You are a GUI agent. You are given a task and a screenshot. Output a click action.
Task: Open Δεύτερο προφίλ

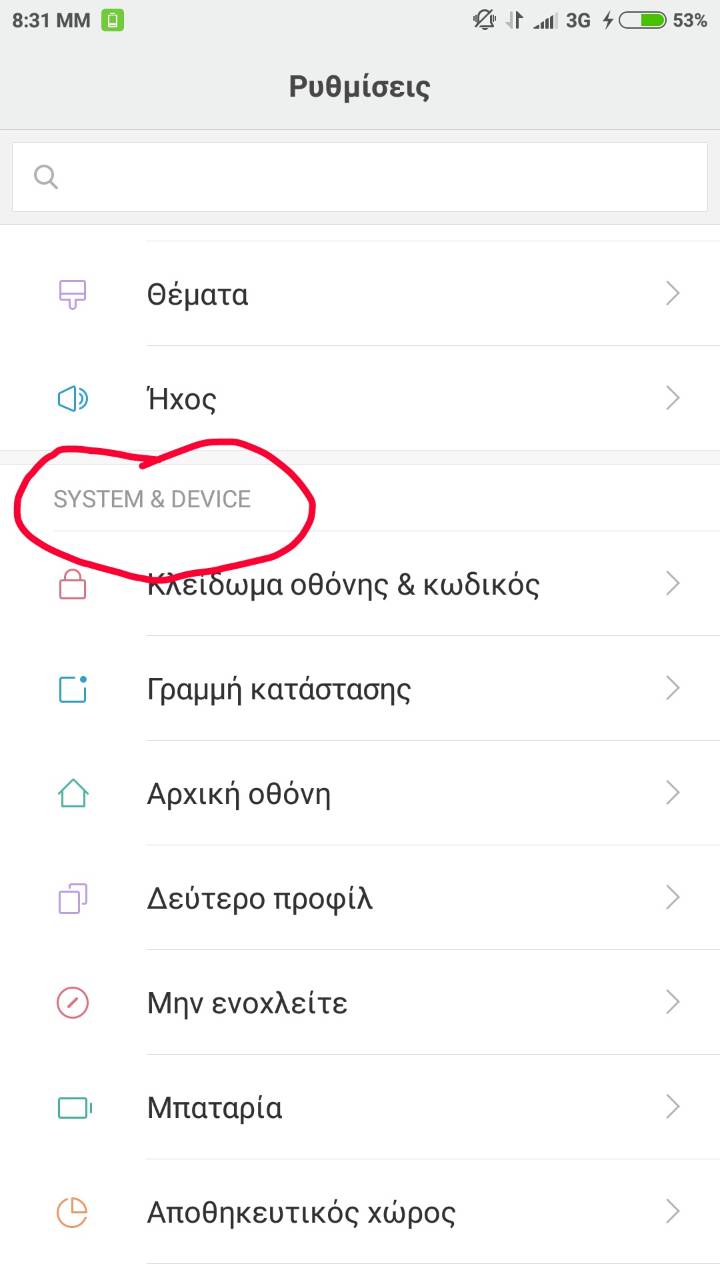(x=360, y=898)
